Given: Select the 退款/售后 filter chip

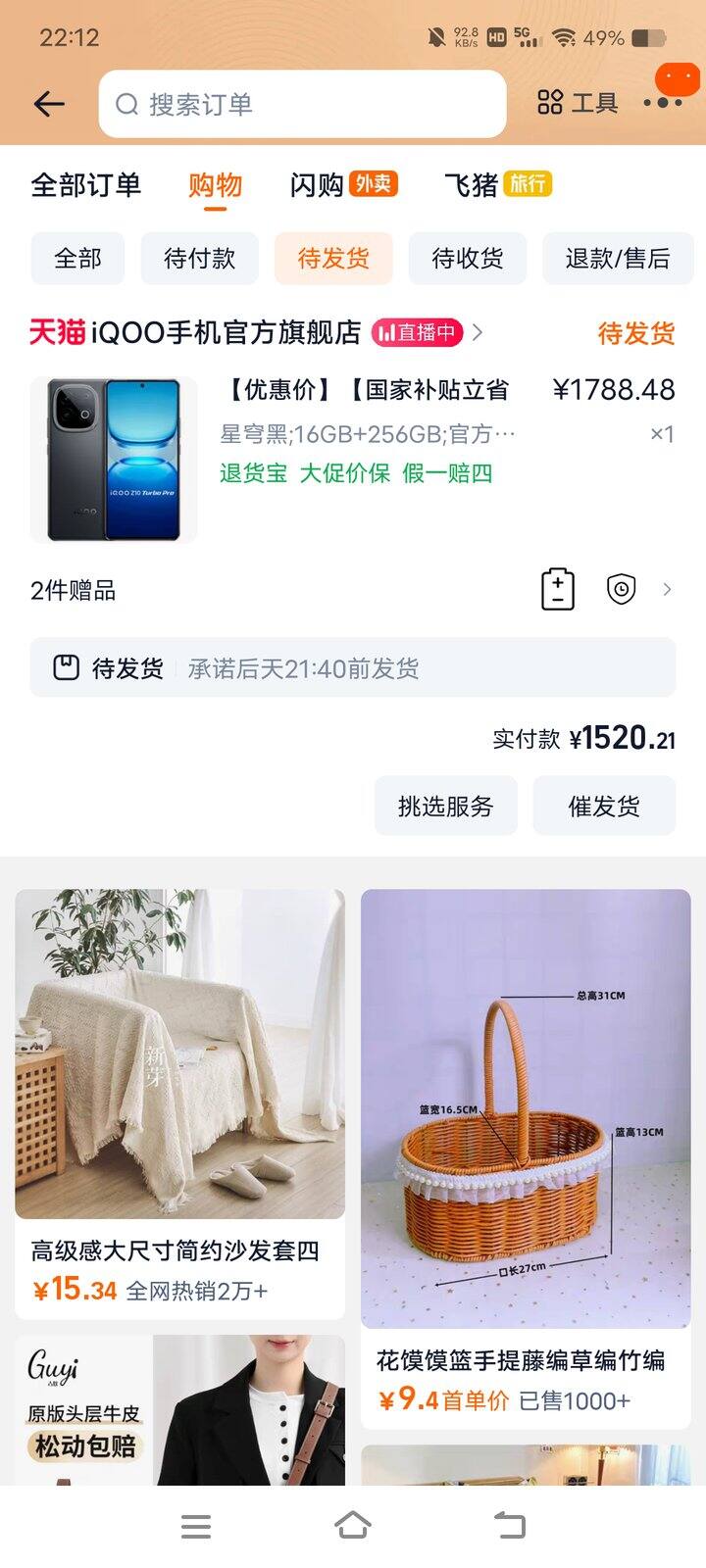Looking at the screenshot, I should (x=617, y=259).
